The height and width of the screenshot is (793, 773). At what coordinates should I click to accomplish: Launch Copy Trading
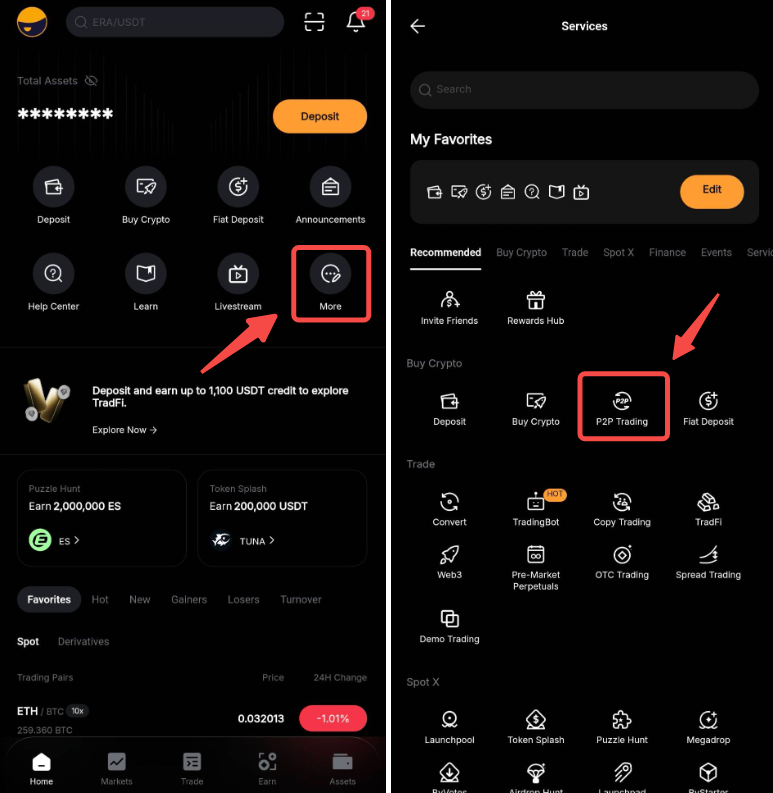(622, 509)
